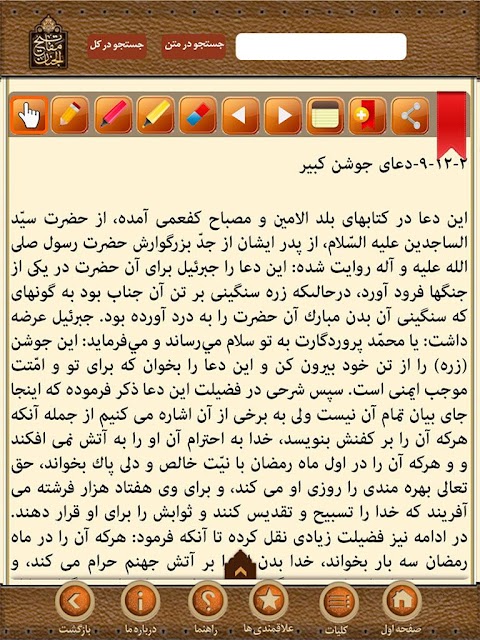Expand the panel with the up arrow handle
480x640 pixels.
pyautogui.click(x=240, y=565)
